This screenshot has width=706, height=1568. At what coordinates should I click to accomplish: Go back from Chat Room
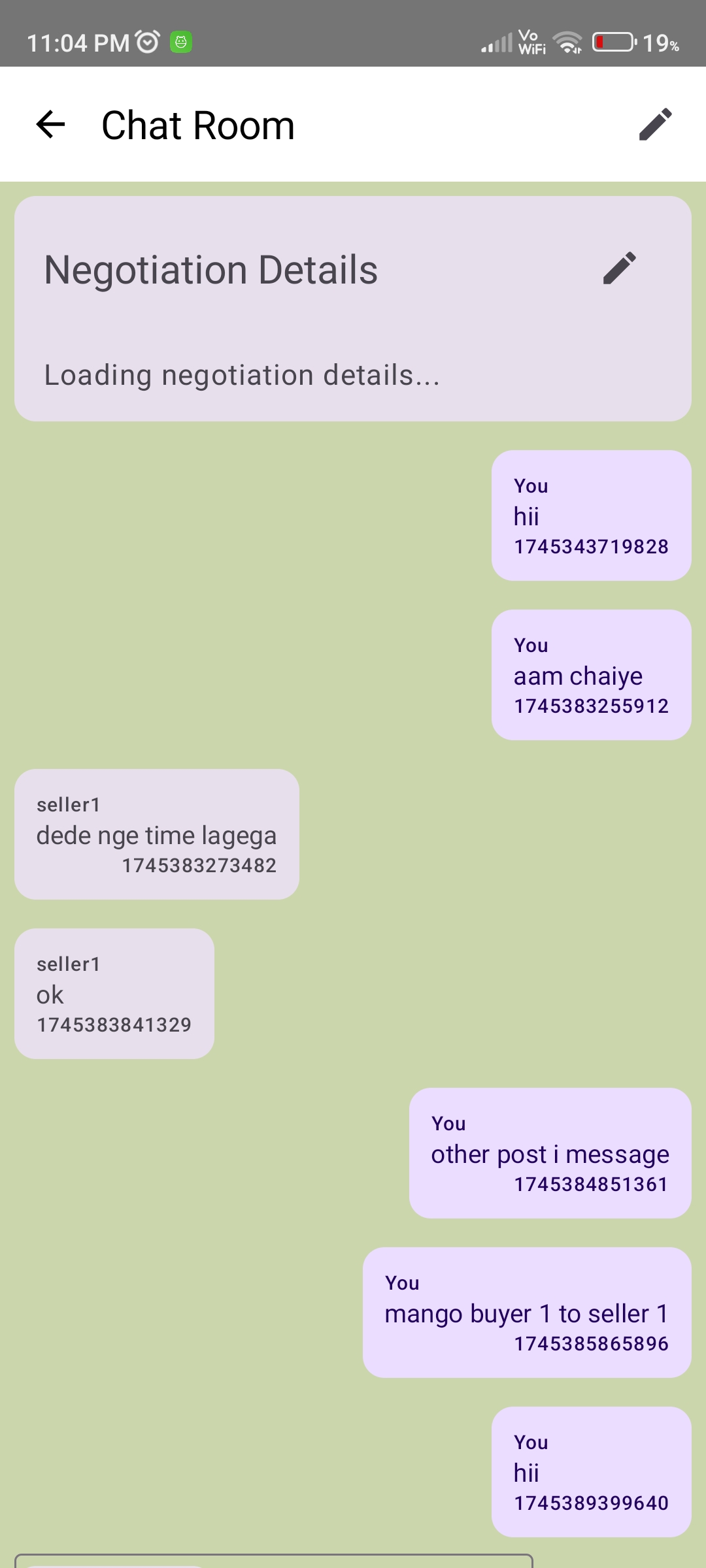coord(50,124)
